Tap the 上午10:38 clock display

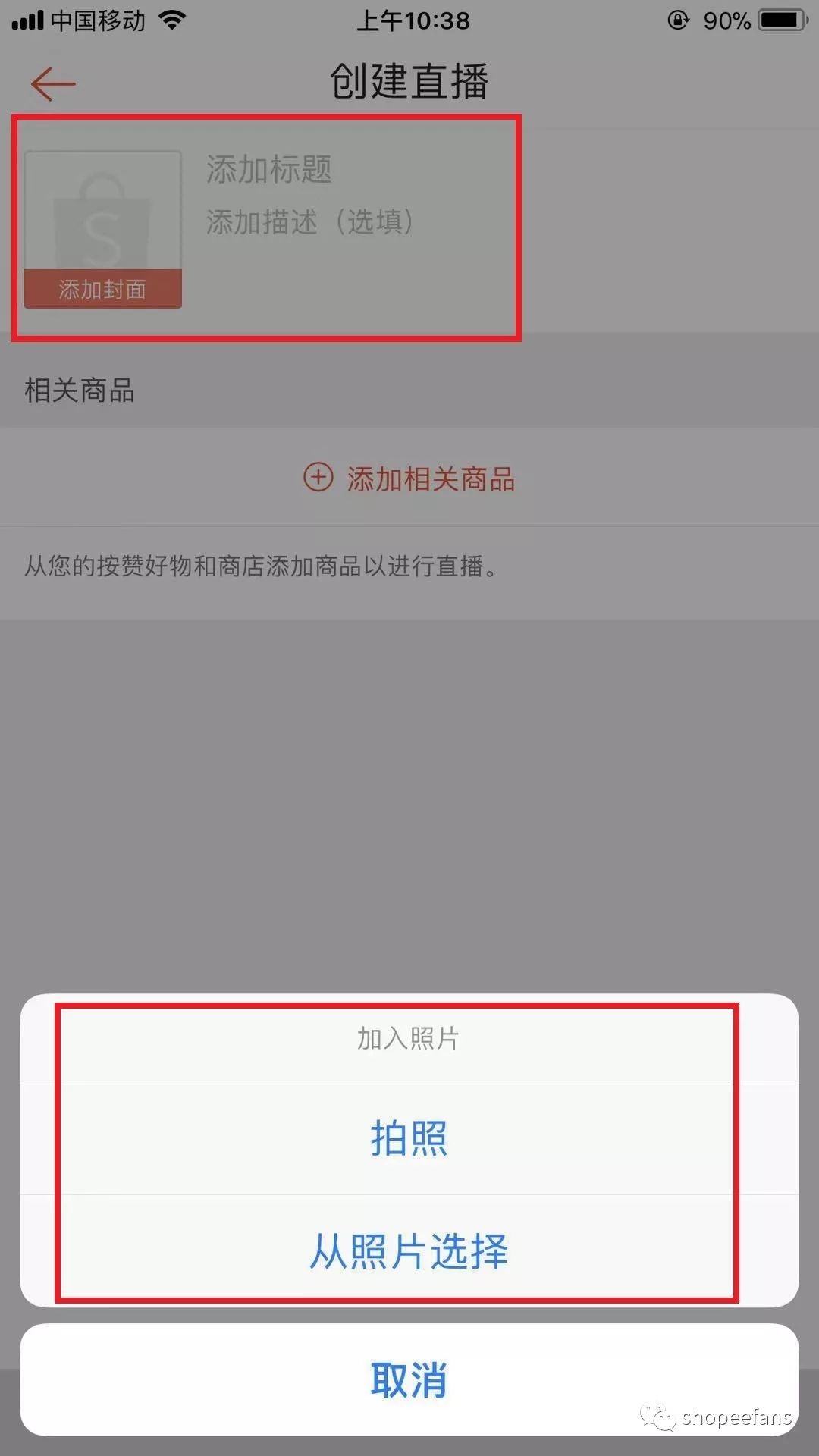(x=413, y=21)
